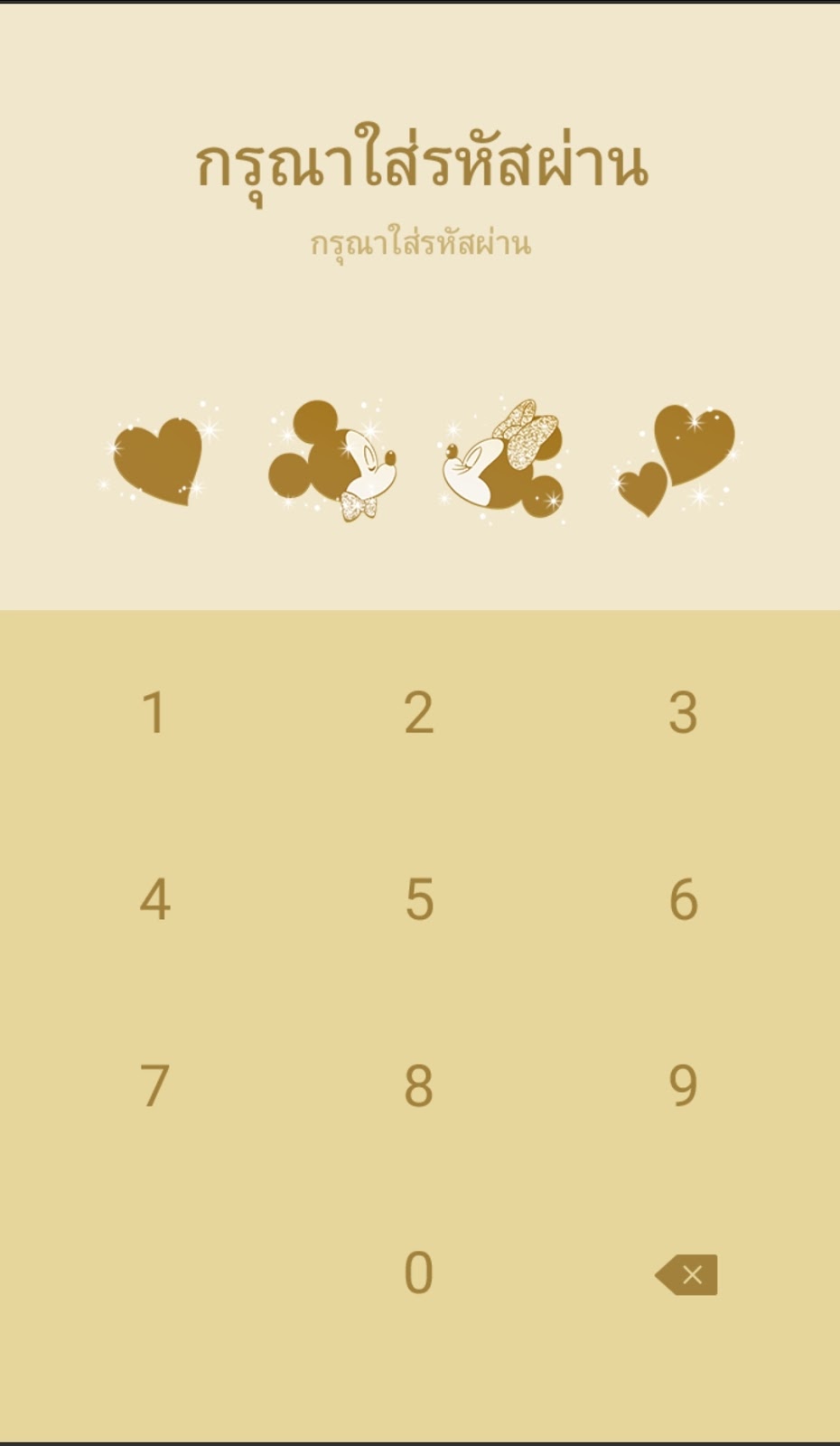Tap the number 4 key

click(x=154, y=900)
